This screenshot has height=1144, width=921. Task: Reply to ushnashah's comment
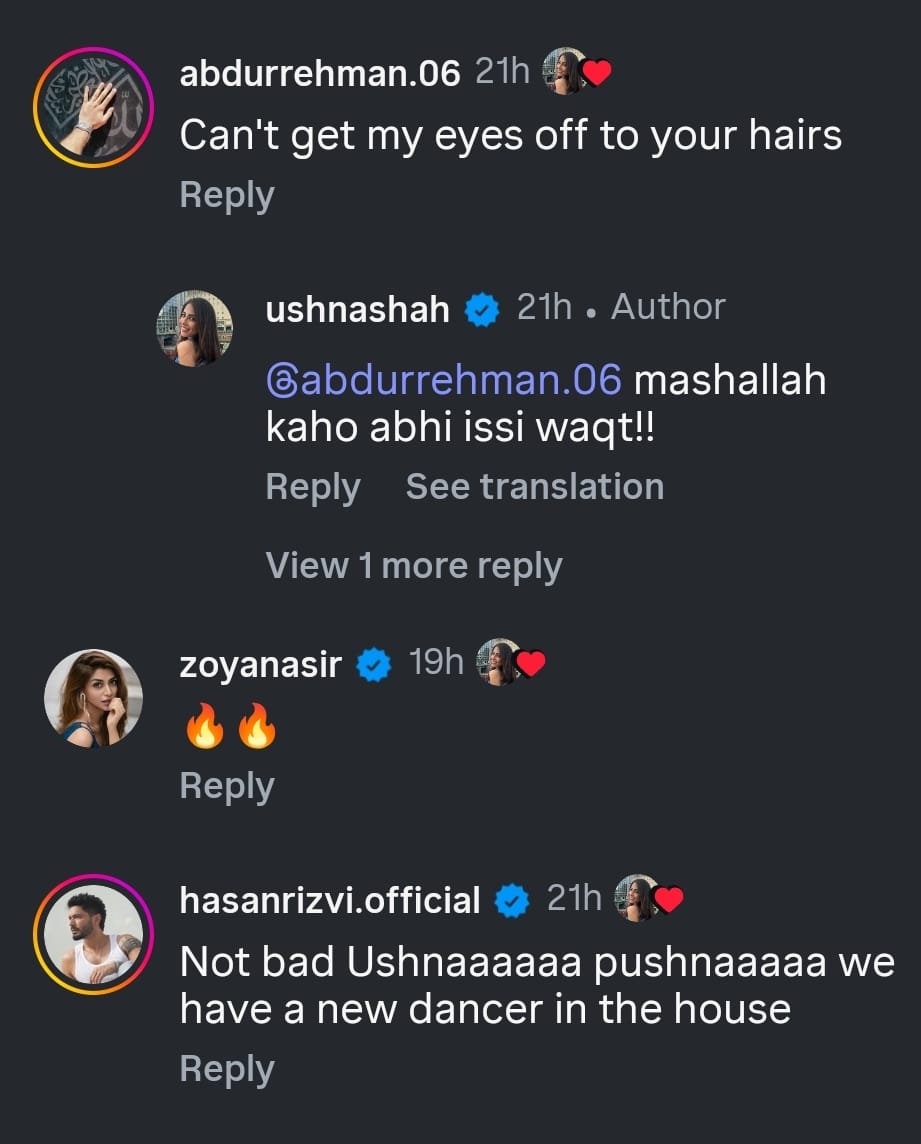coord(312,487)
